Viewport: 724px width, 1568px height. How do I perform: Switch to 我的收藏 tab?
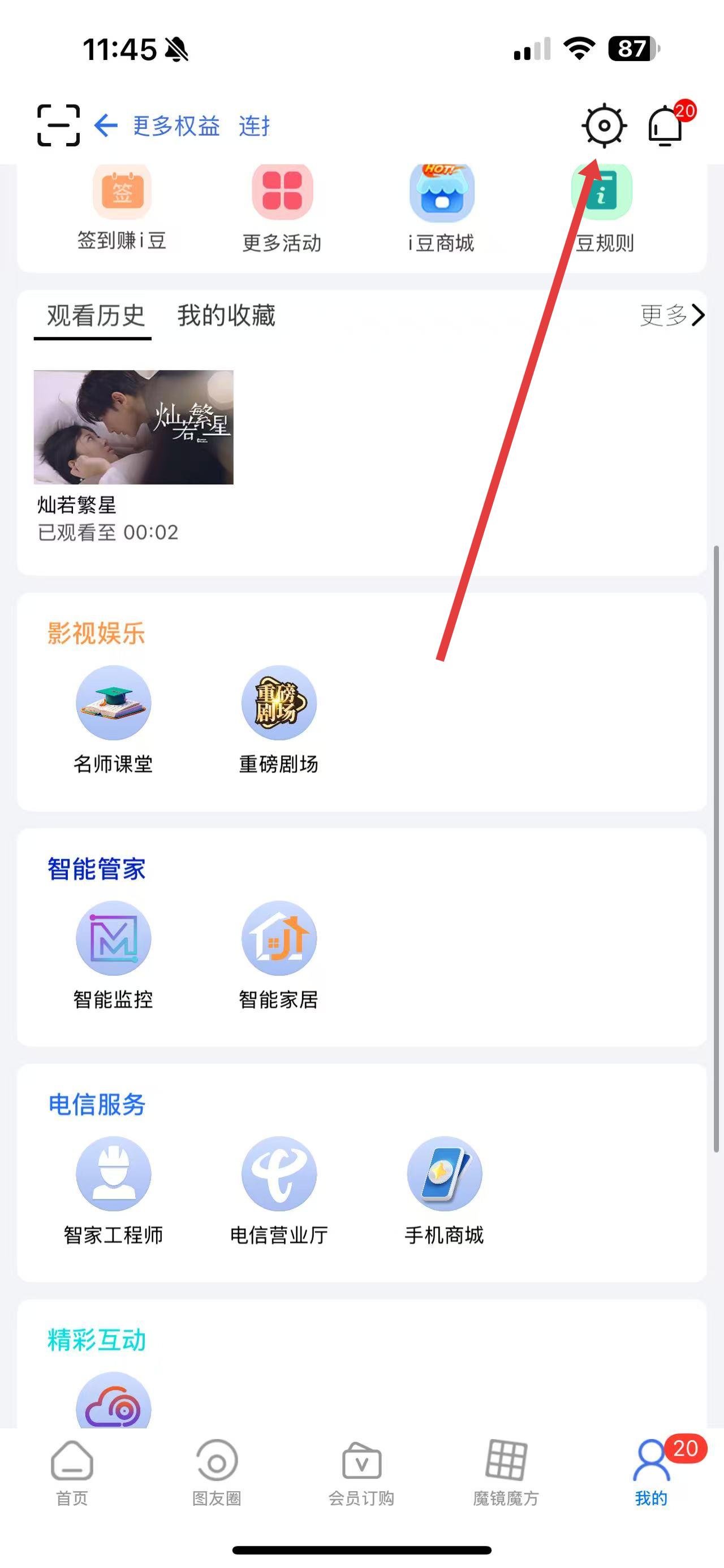pyautogui.click(x=226, y=316)
